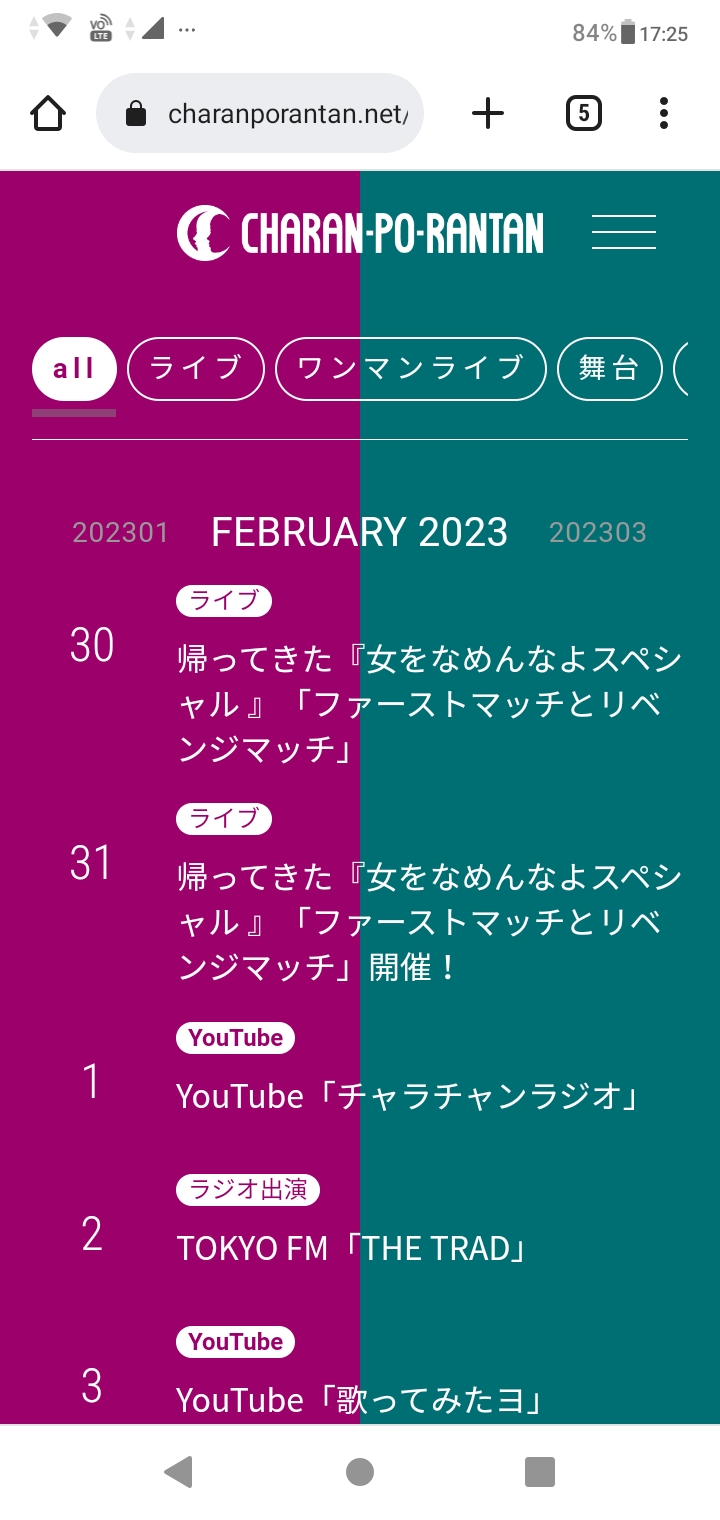This screenshot has width=720, height=1520.
Task: Tap the CHARAN-PO-RANTAN site logo
Action: [x=360, y=233]
